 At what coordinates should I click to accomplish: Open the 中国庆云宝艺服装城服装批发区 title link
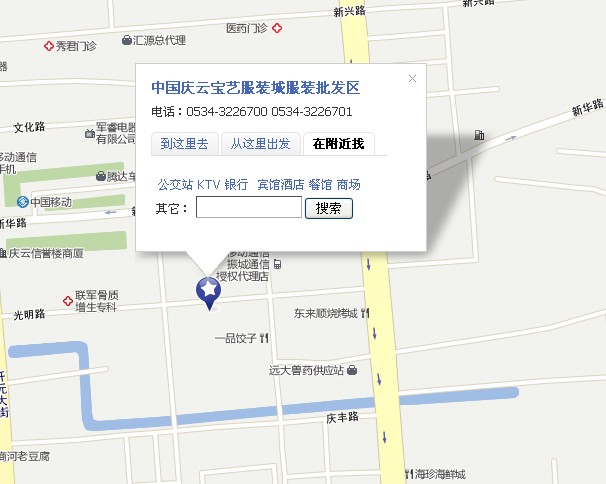coord(255,88)
